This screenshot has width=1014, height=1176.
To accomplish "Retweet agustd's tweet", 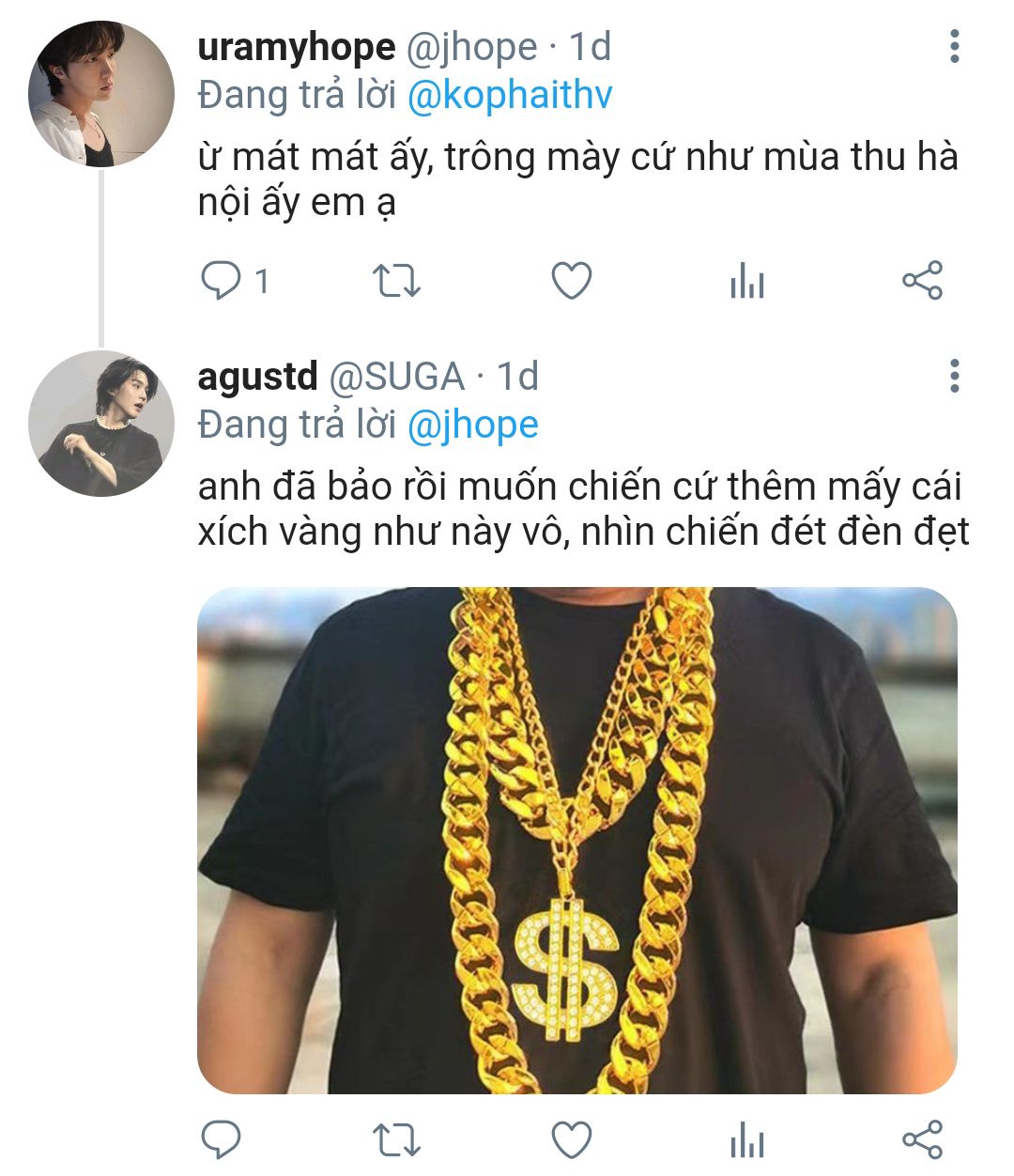I will point(396,1140).
